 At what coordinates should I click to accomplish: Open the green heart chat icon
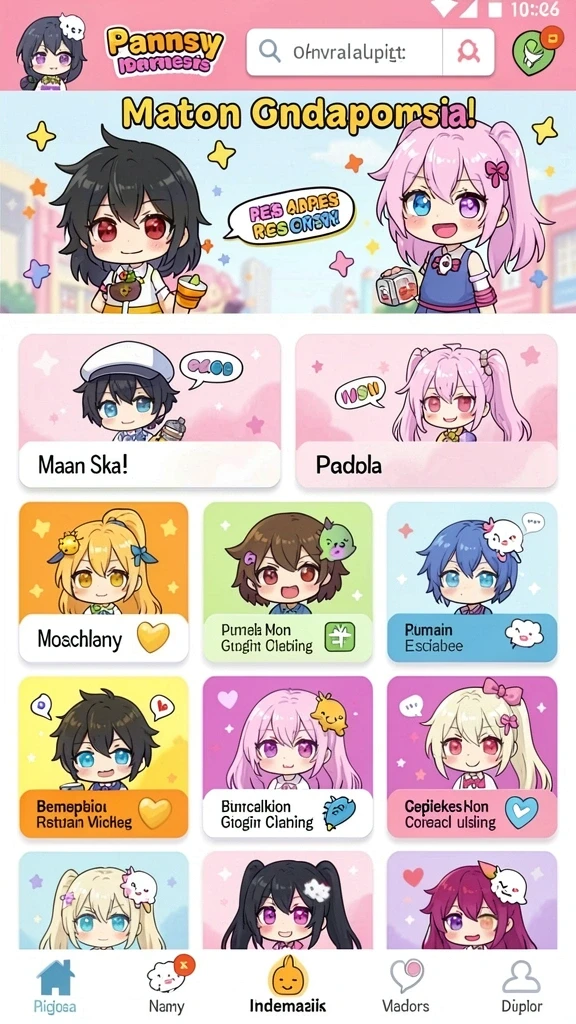coord(534,51)
